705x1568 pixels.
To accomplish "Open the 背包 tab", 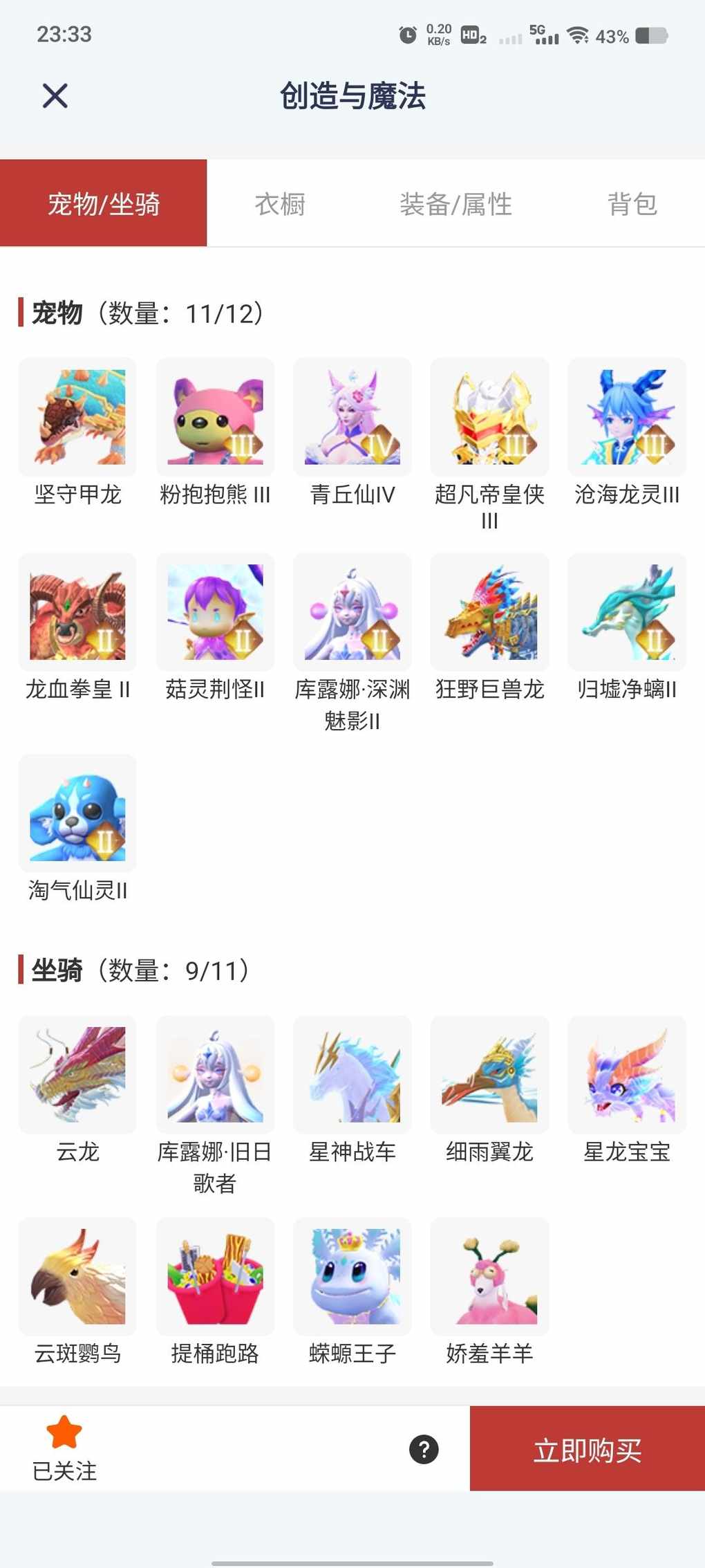I will point(632,204).
